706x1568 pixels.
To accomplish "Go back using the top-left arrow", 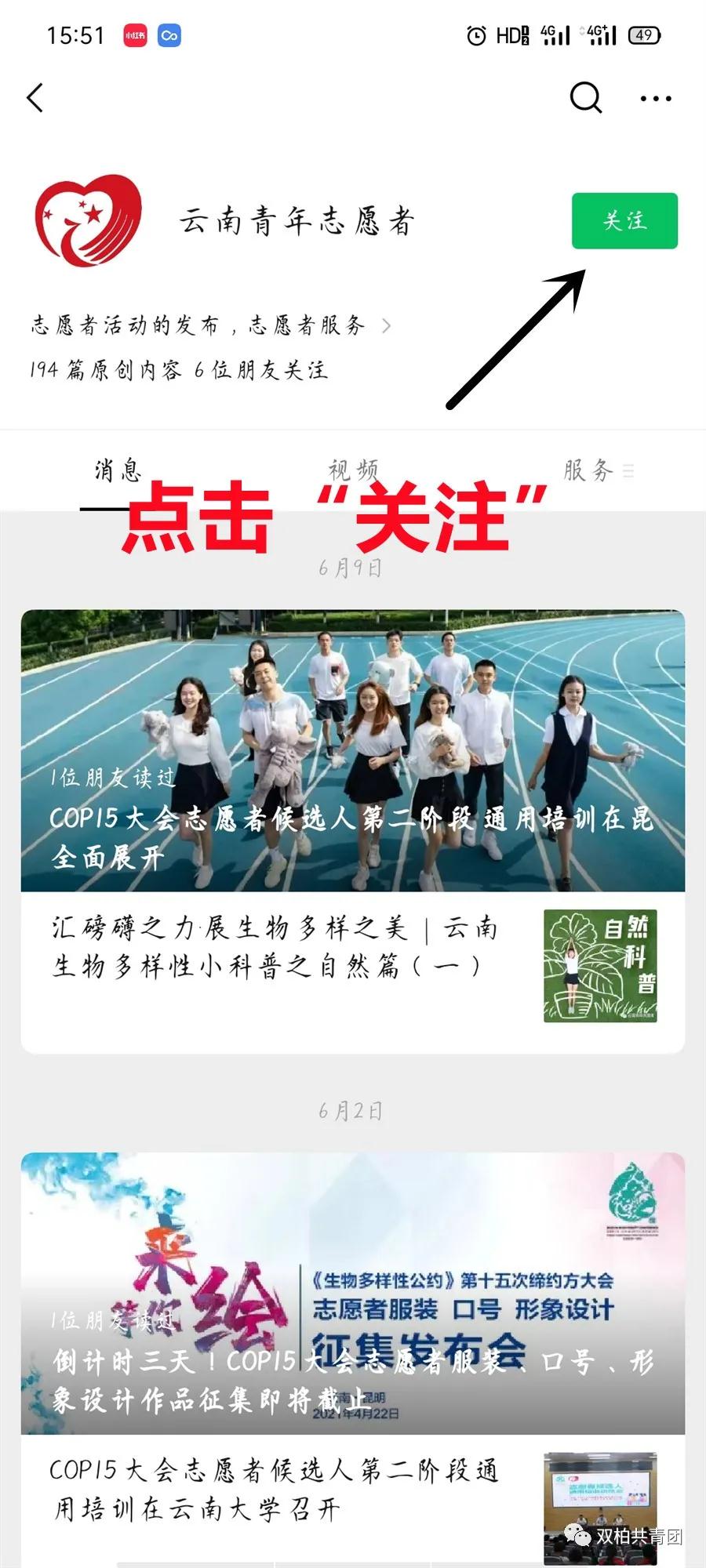I will (35, 98).
